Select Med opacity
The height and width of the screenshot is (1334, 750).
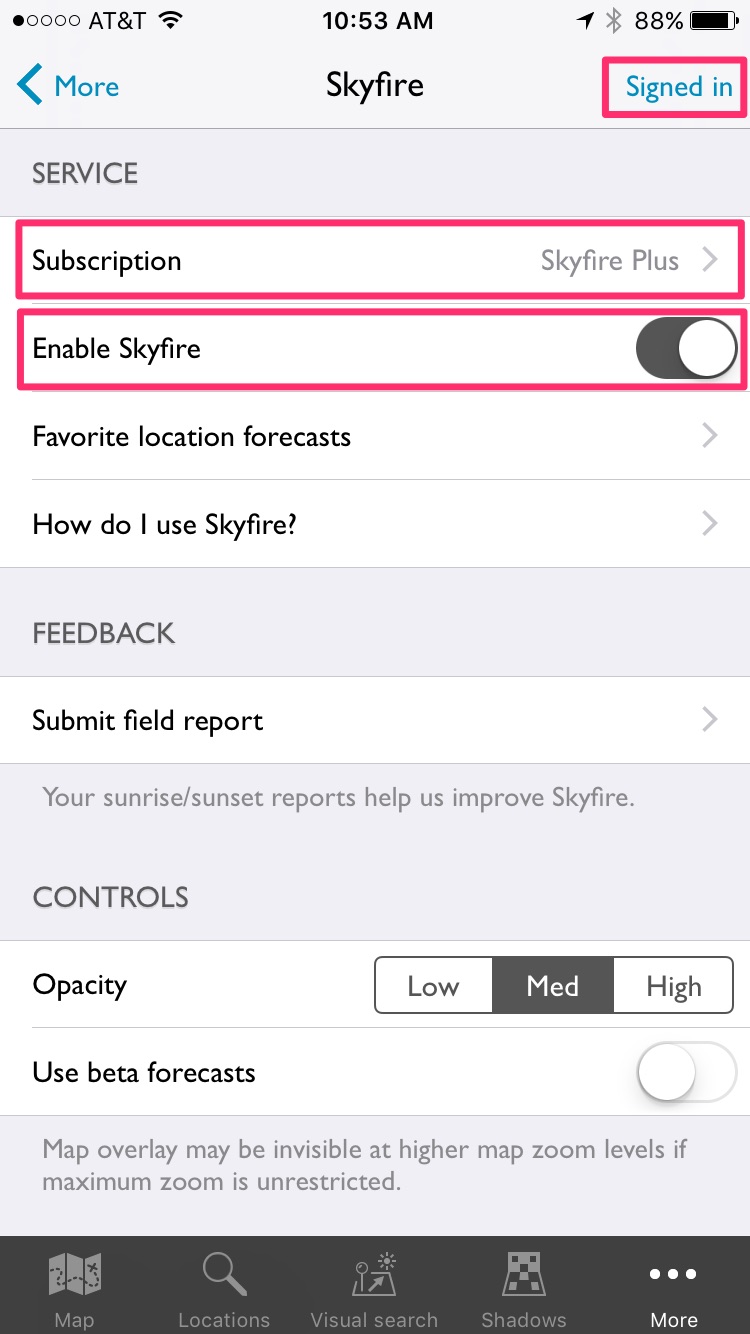point(553,986)
